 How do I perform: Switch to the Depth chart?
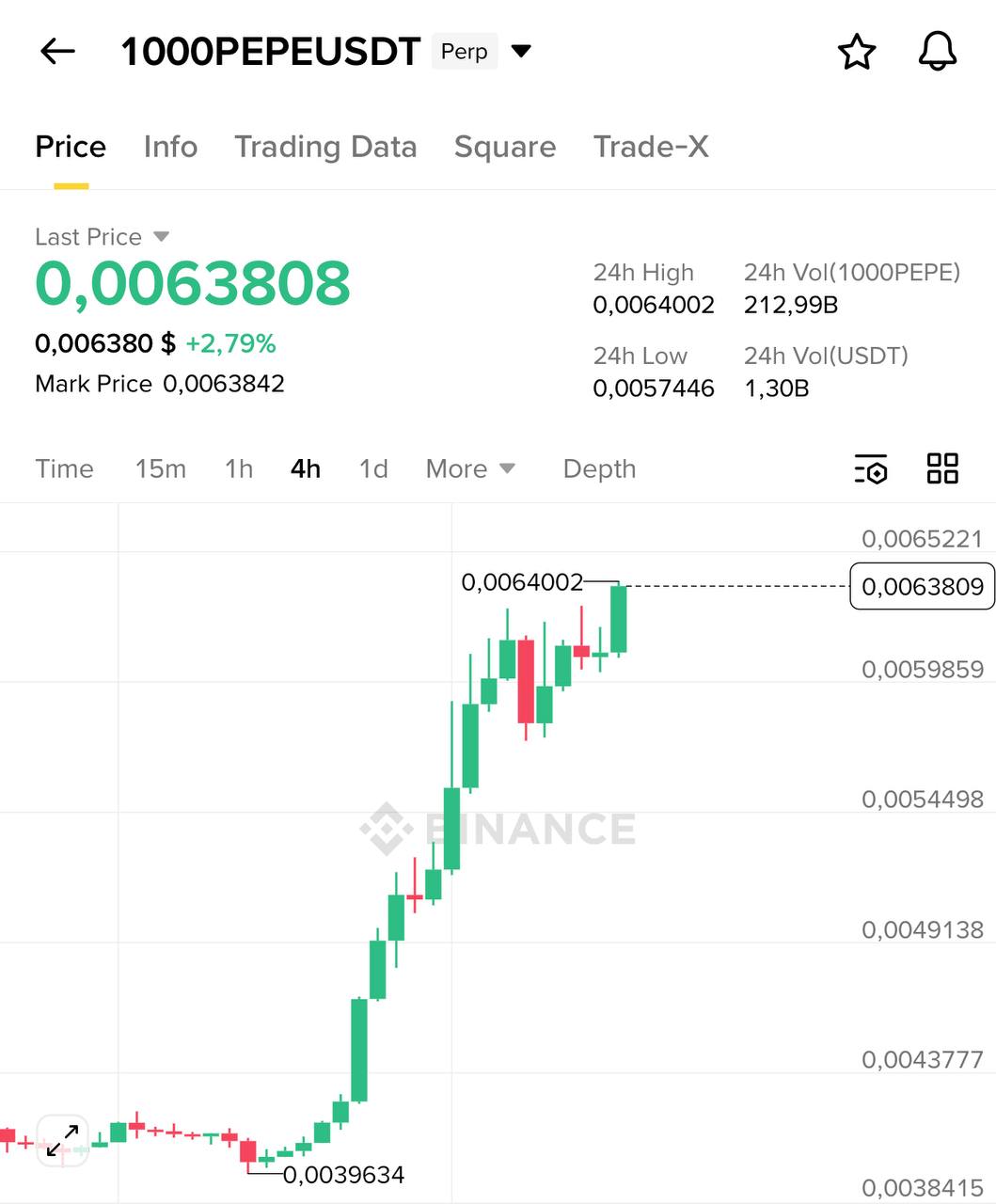[x=599, y=468]
